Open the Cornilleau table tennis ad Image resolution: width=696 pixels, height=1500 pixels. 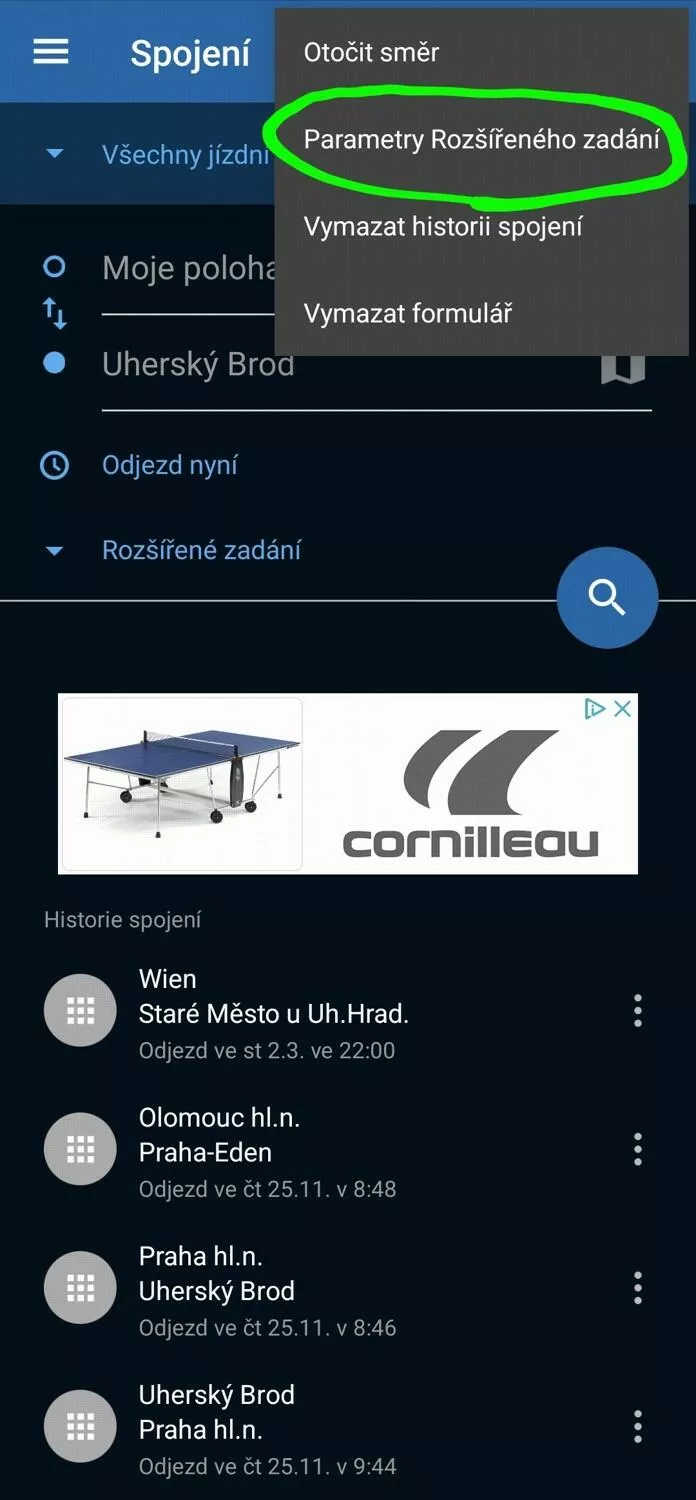click(x=348, y=784)
